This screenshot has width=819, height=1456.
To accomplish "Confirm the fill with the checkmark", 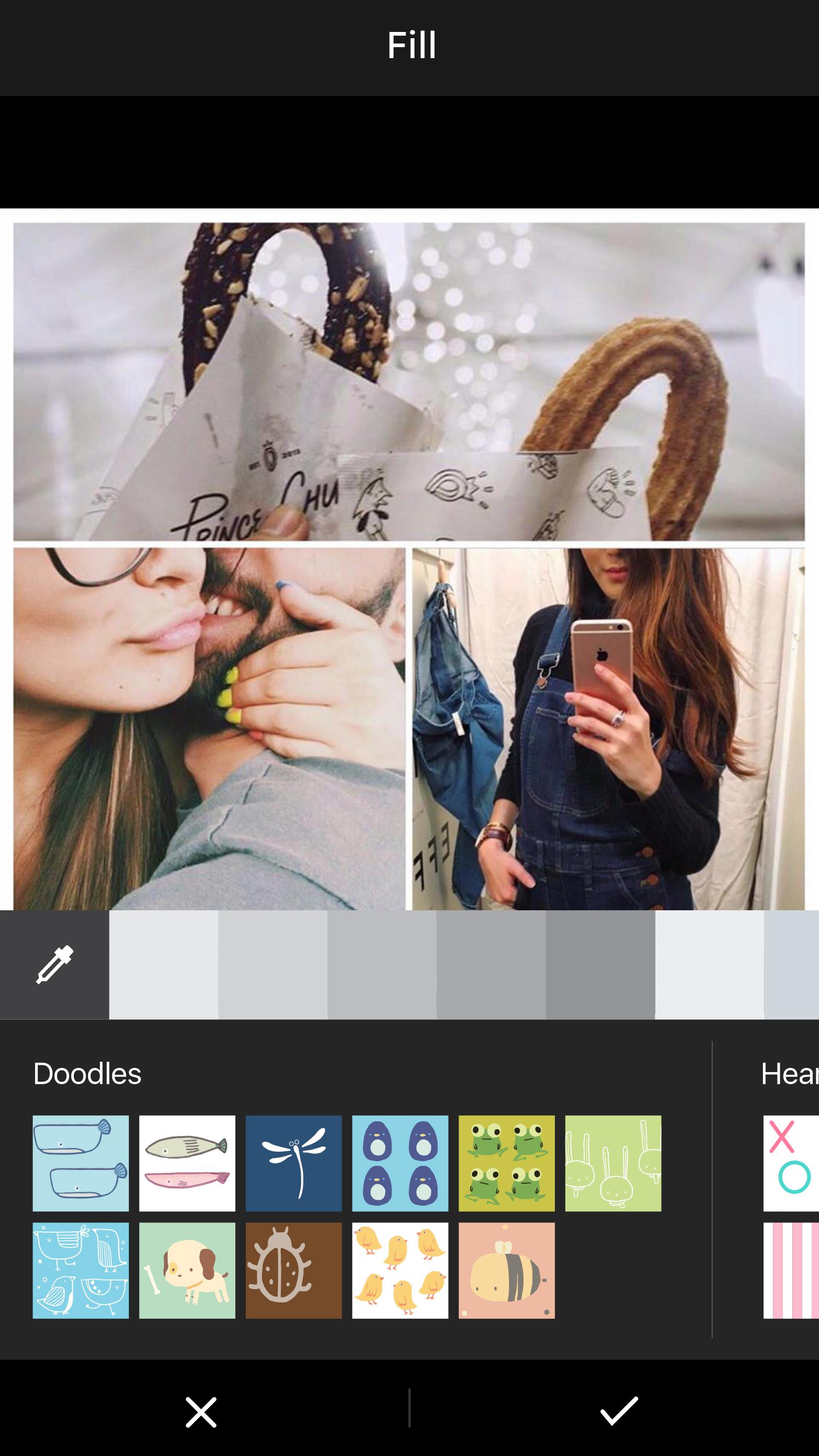I will pos(619,1411).
